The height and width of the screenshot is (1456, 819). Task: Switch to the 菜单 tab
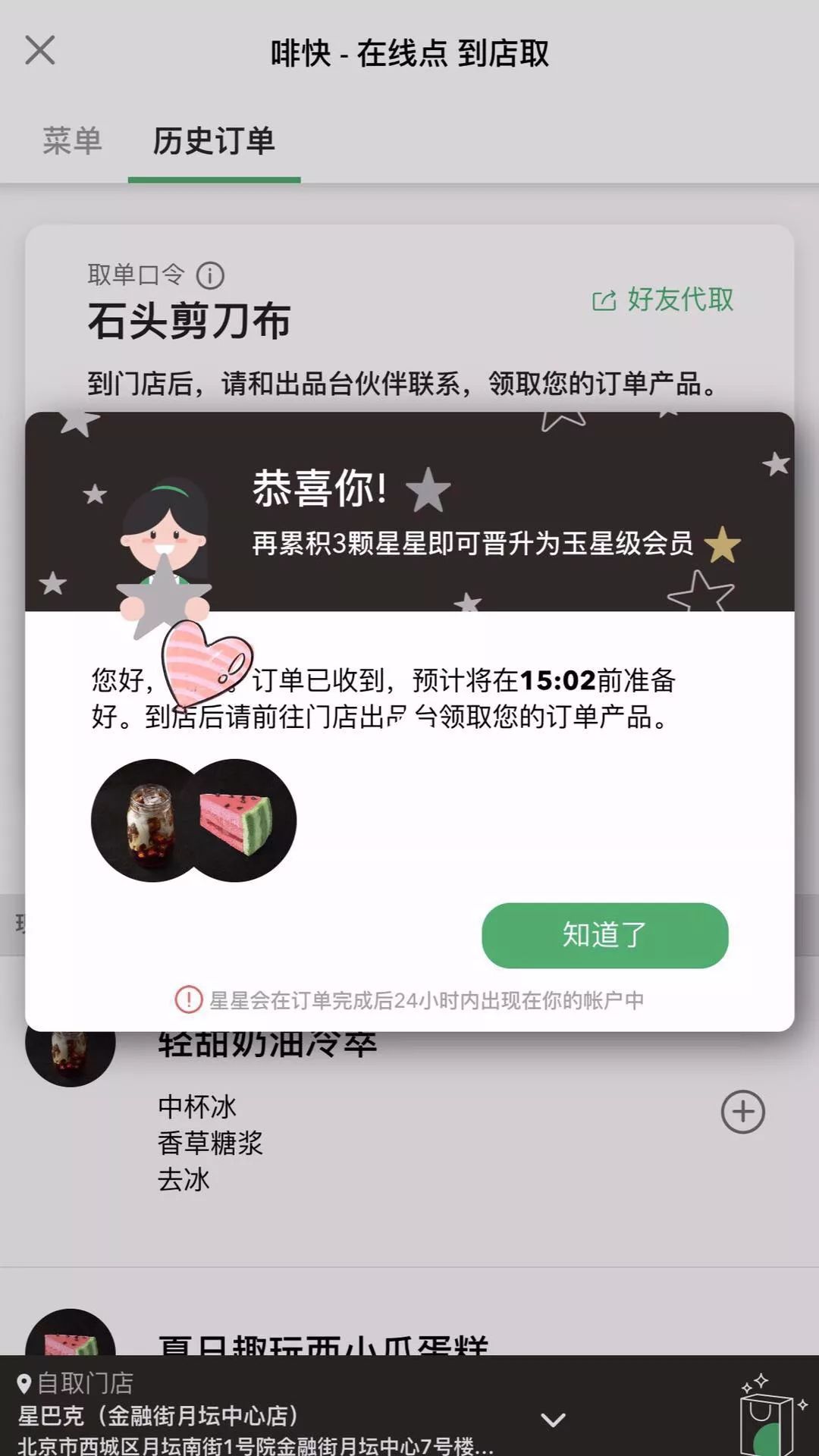(72, 141)
